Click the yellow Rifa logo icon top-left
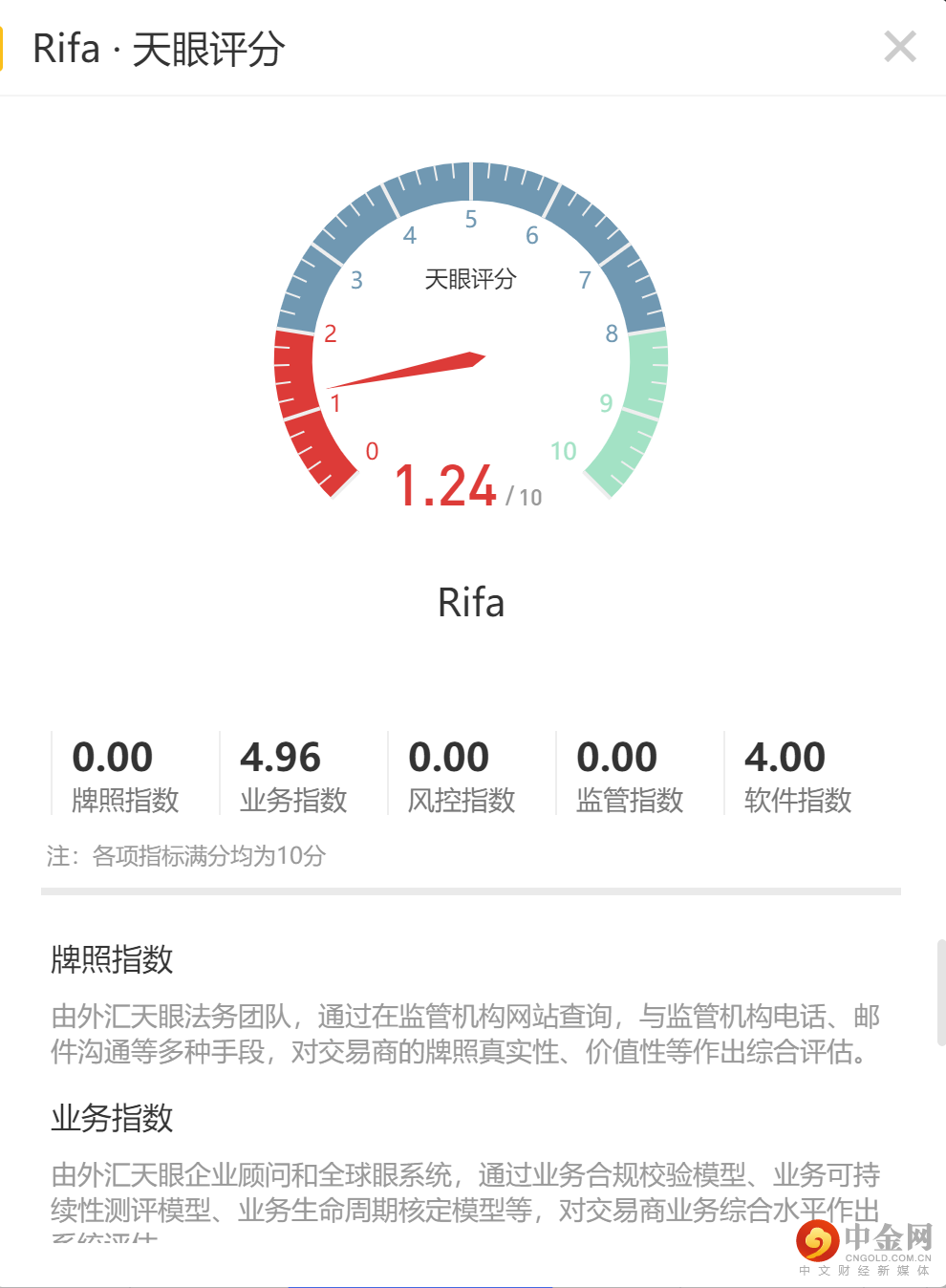Viewport: 946px width, 1288px height. click(x=5, y=47)
